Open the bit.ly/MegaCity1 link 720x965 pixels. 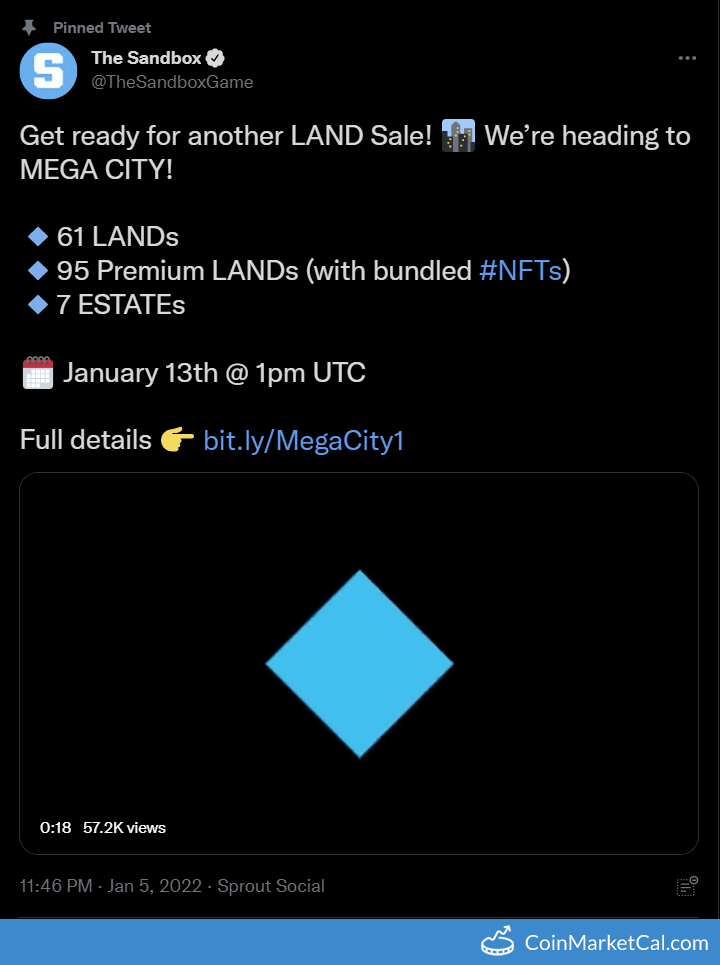pyautogui.click(x=303, y=440)
